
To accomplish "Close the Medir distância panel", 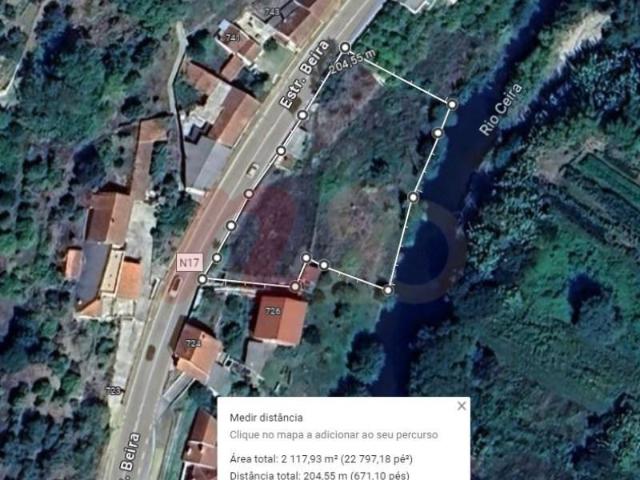I will coord(461,406).
